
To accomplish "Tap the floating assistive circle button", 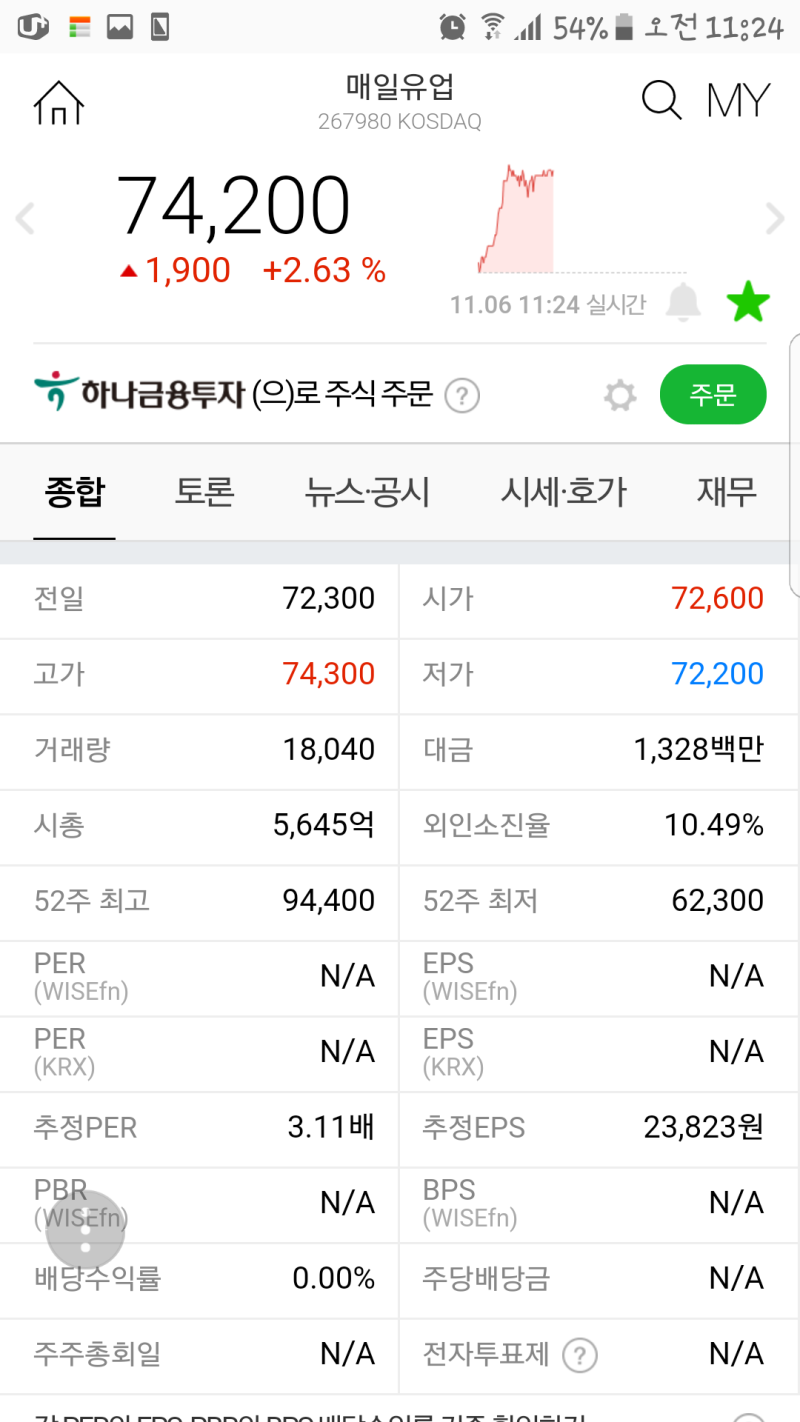I will coord(84,1229).
